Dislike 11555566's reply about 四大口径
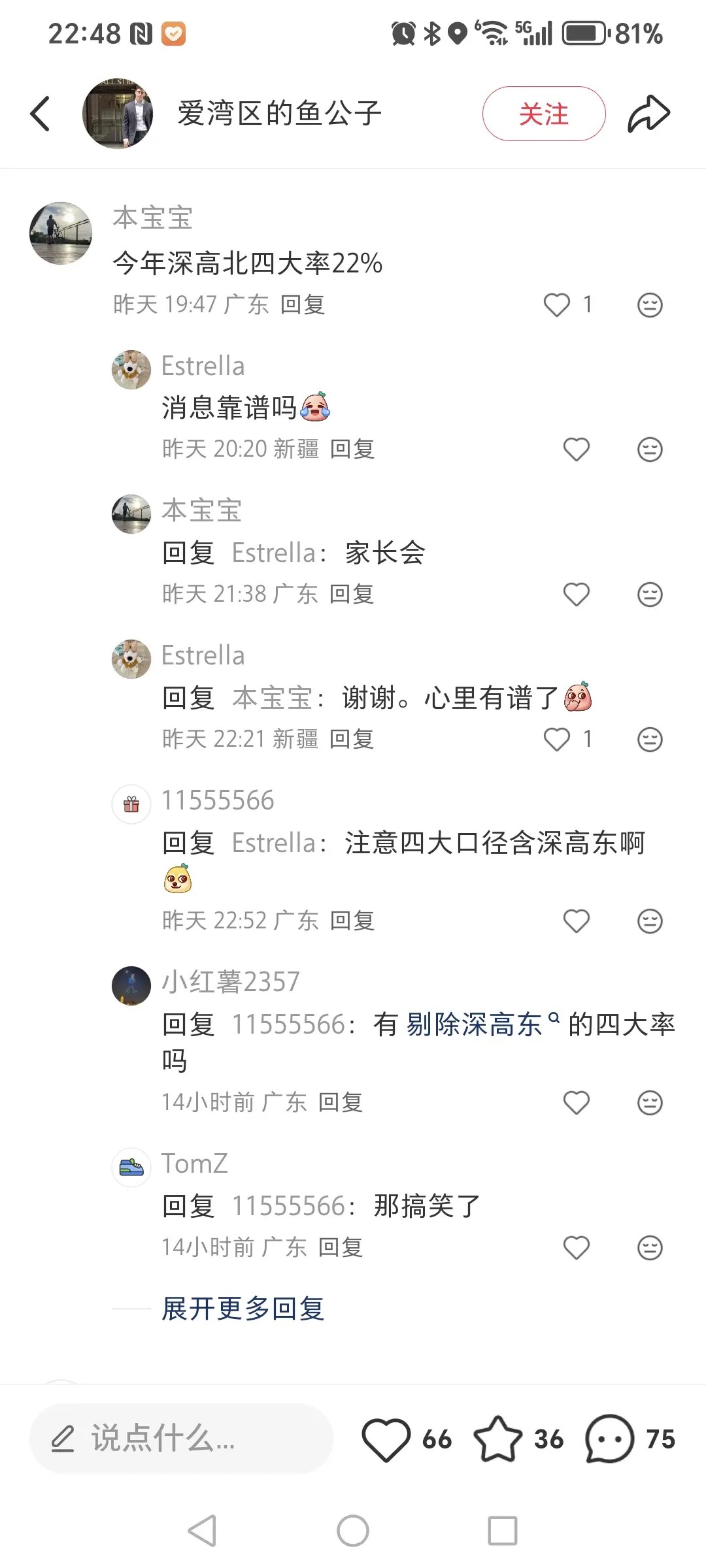 pyautogui.click(x=650, y=921)
